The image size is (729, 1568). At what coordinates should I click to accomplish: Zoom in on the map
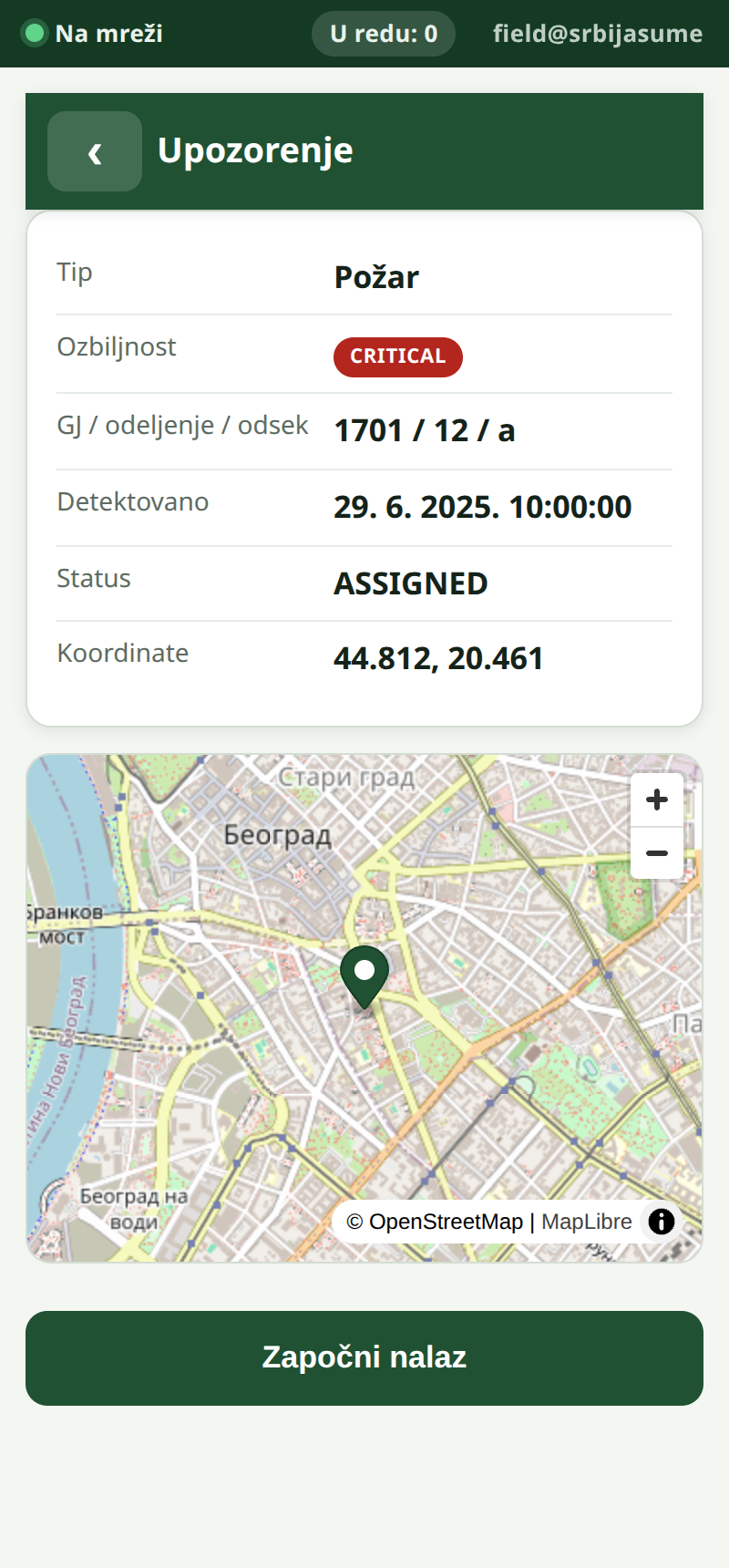tap(657, 799)
